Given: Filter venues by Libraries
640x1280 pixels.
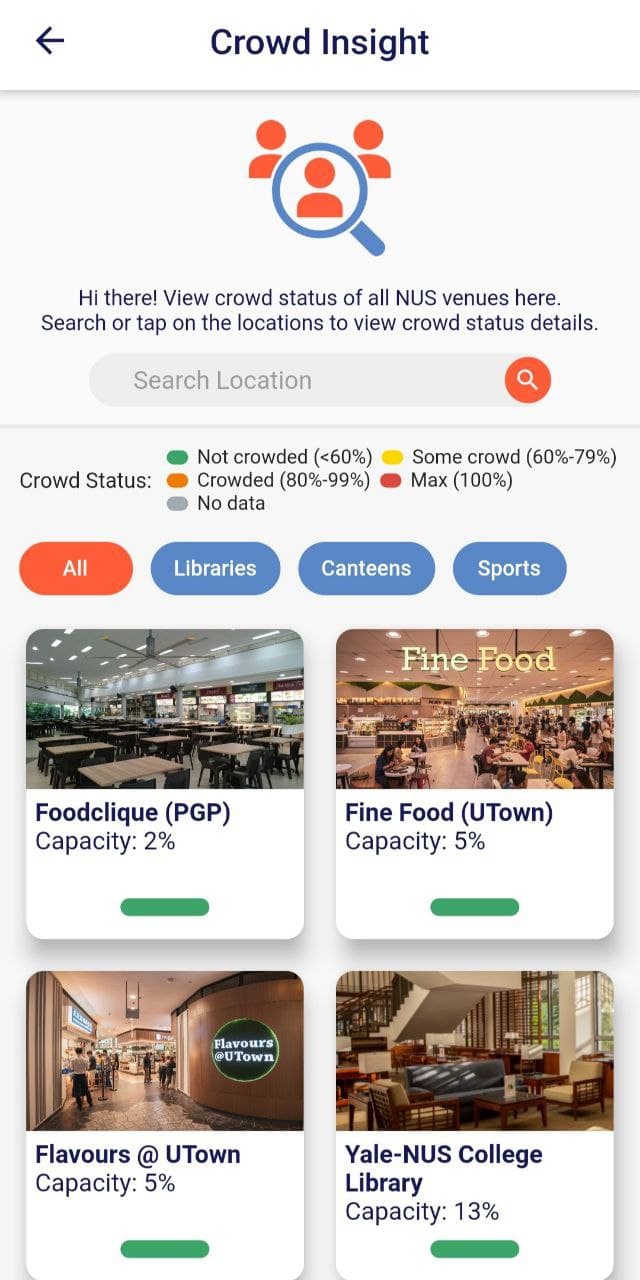Looking at the screenshot, I should click(215, 568).
